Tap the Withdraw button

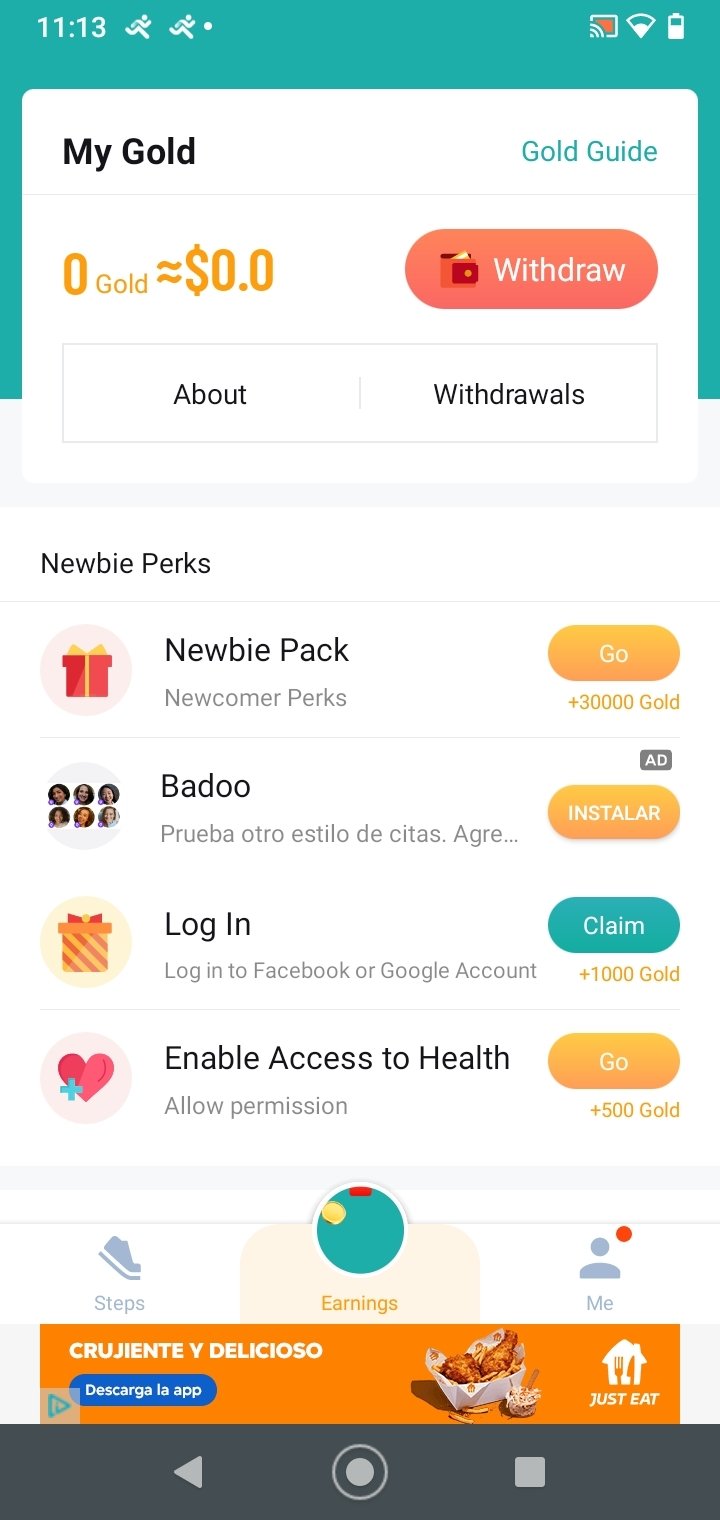click(x=531, y=270)
